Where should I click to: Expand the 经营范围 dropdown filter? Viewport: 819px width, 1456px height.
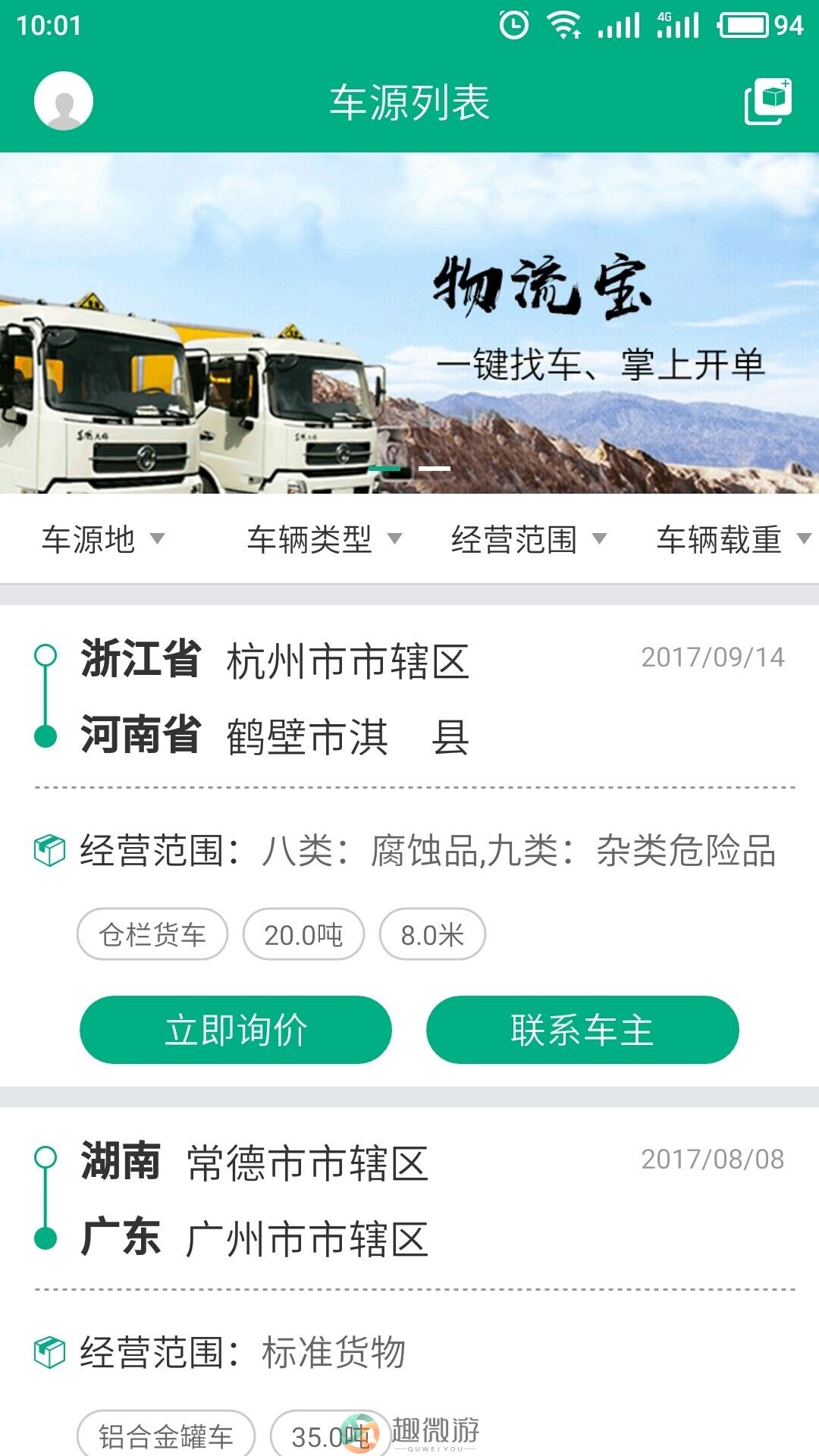click(x=529, y=539)
